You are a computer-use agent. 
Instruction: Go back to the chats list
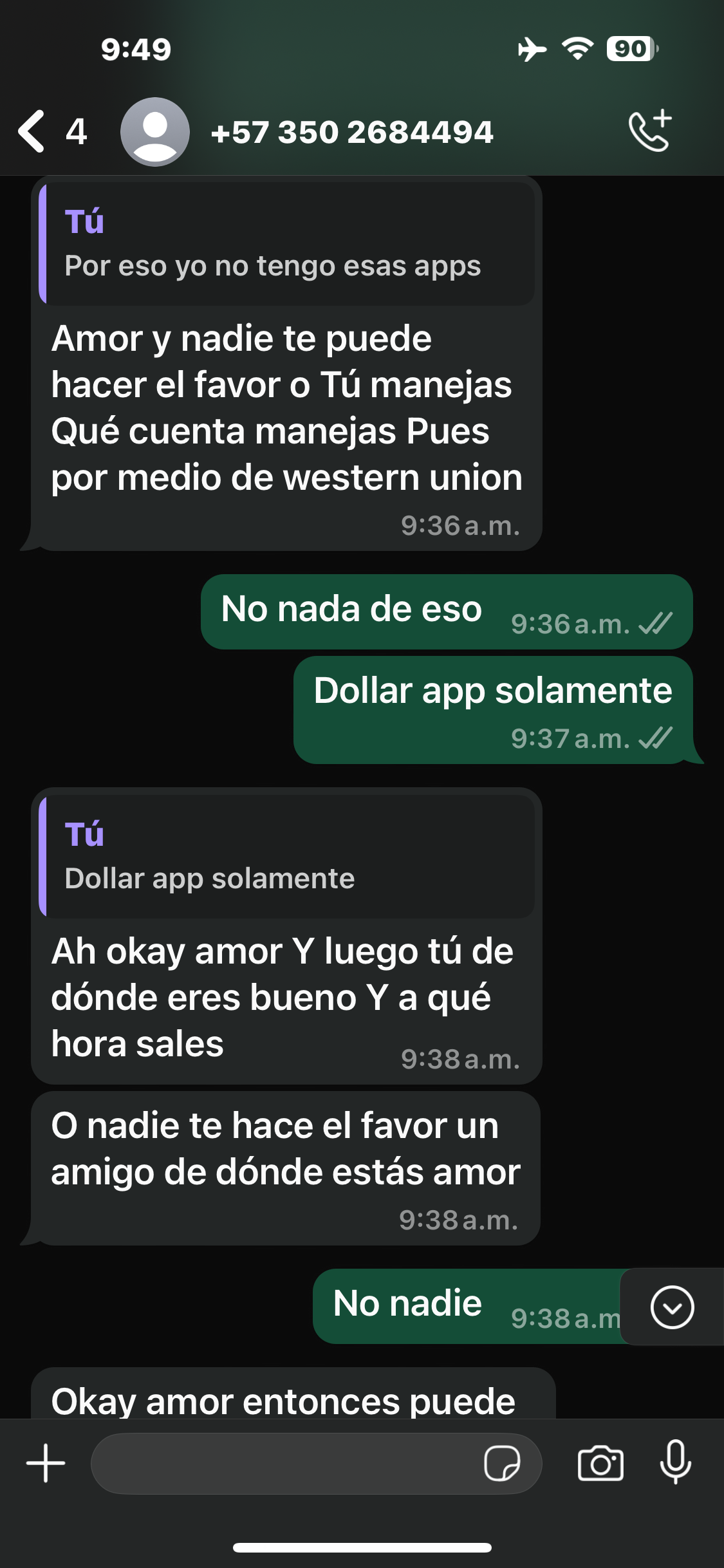pos(51,131)
